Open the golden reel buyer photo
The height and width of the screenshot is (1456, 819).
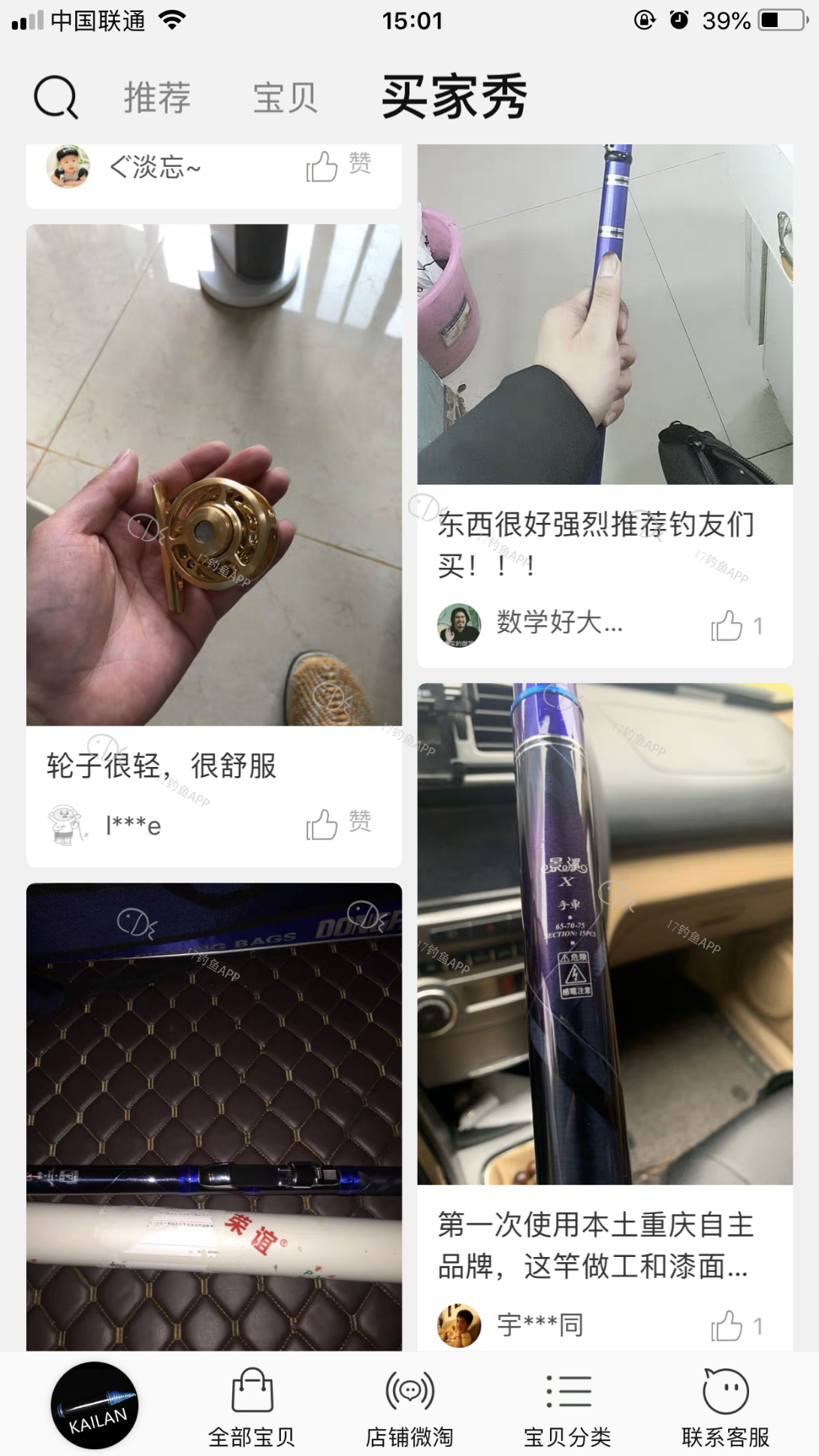(x=214, y=475)
